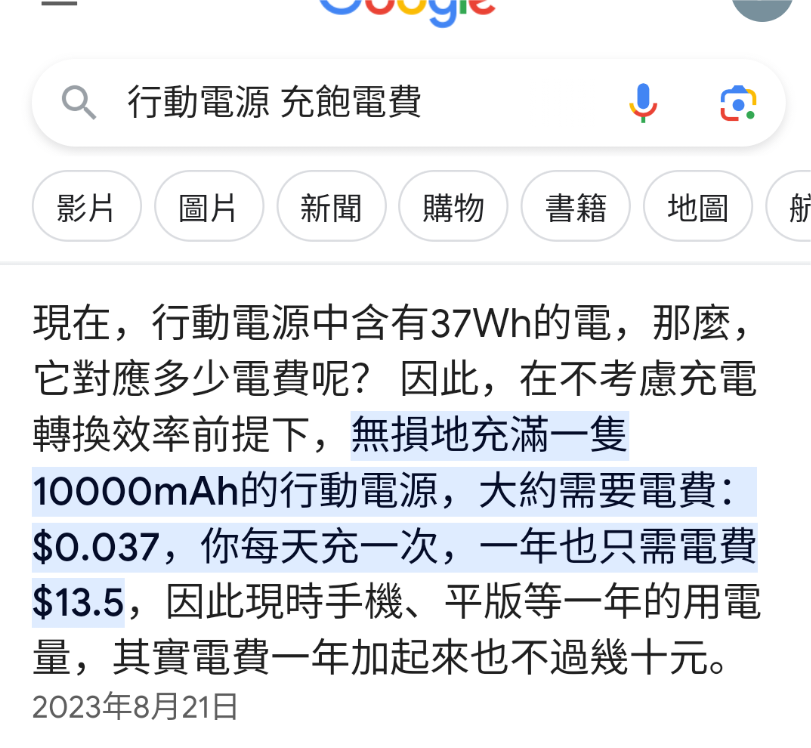Show 新聞 results

pyautogui.click(x=331, y=207)
